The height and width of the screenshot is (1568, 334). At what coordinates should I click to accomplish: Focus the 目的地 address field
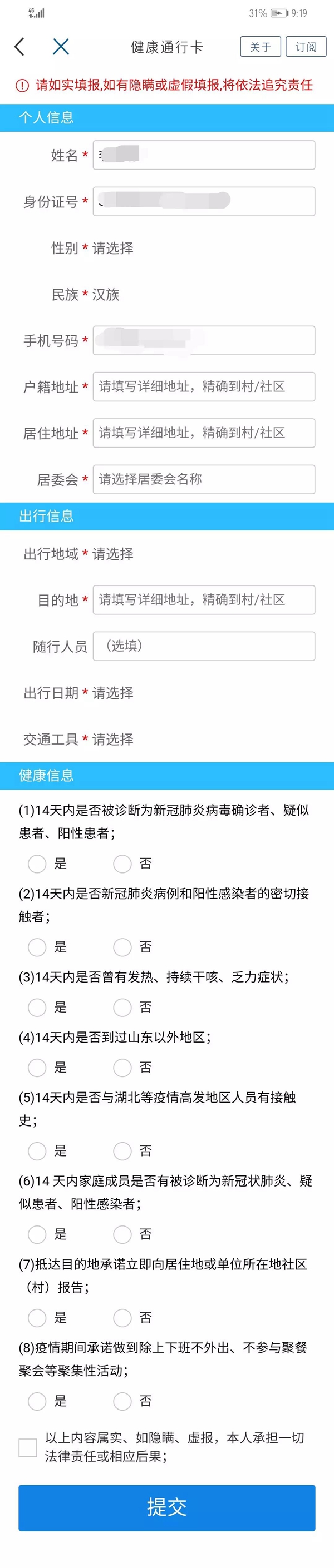tap(204, 599)
